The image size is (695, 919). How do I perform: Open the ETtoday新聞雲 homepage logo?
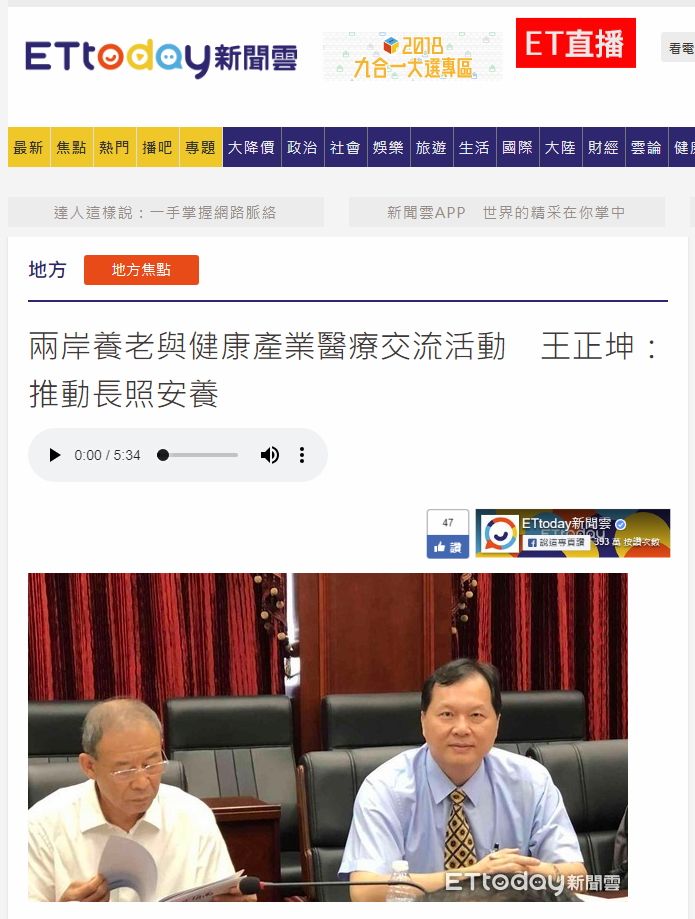(x=161, y=57)
